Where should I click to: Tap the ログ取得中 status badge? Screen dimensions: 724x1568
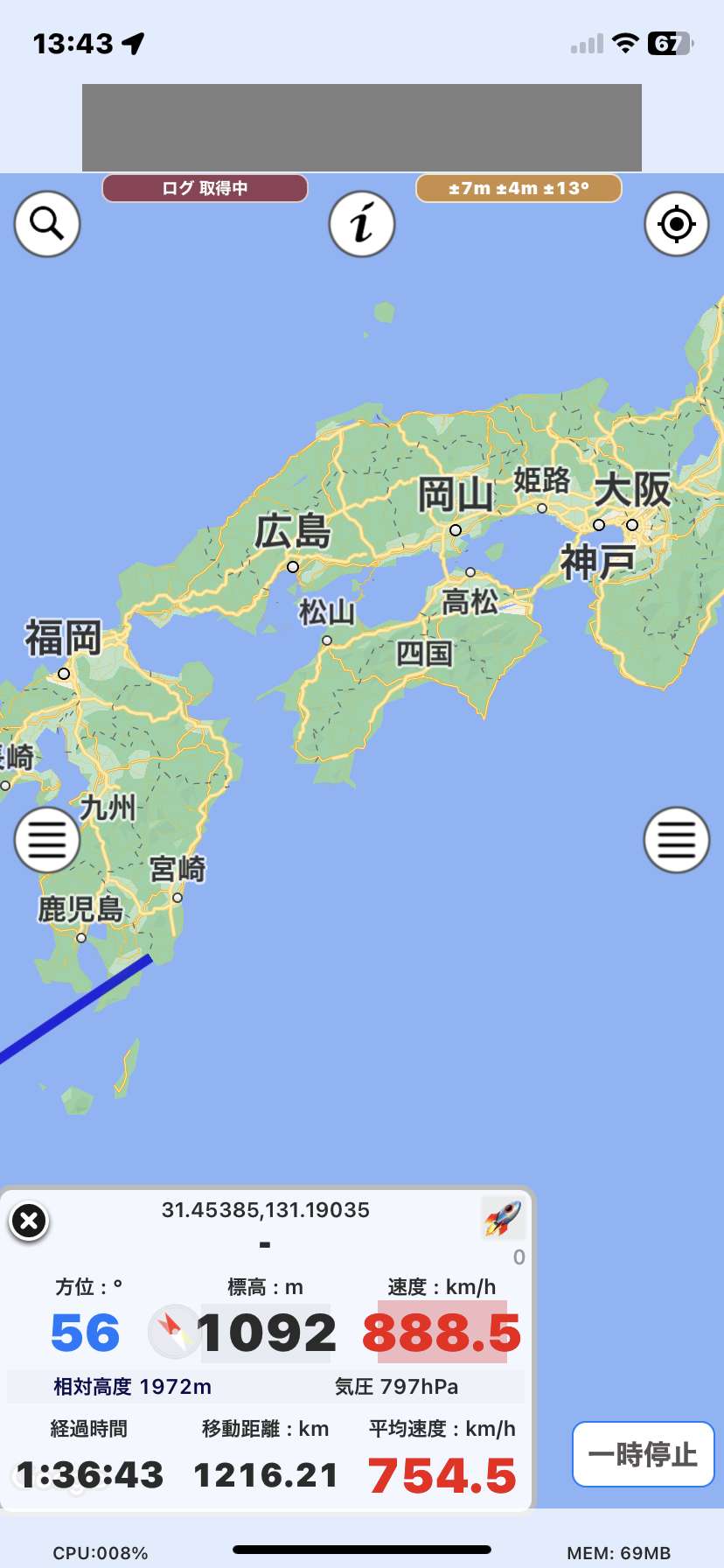(x=205, y=188)
